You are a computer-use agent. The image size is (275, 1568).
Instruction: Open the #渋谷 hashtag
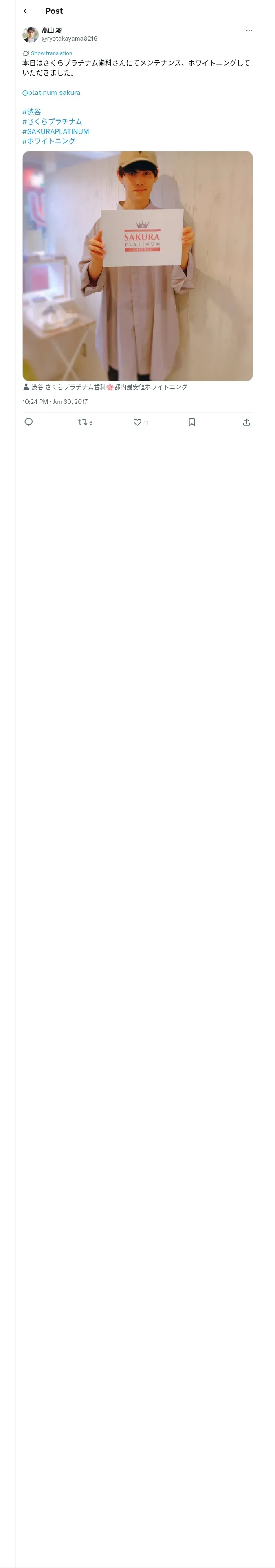32,112
